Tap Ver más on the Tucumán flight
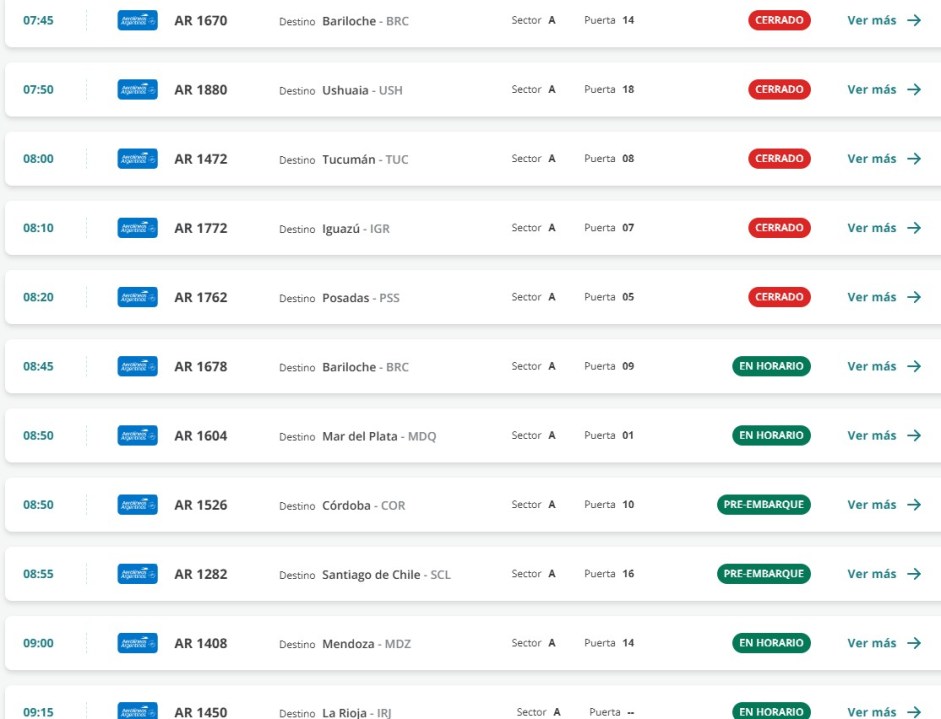The image size is (941, 719). (883, 159)
